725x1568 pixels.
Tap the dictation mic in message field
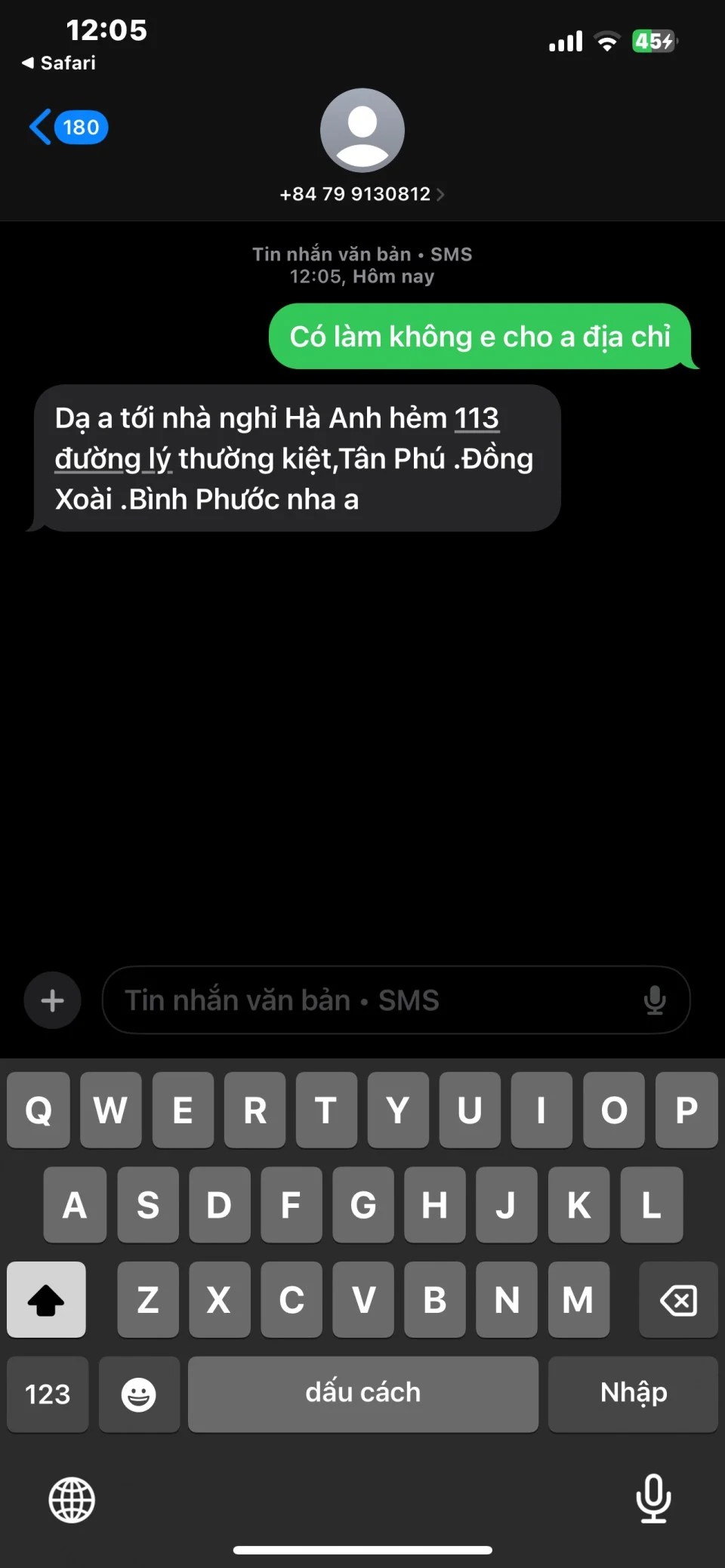coord(654,1000)
